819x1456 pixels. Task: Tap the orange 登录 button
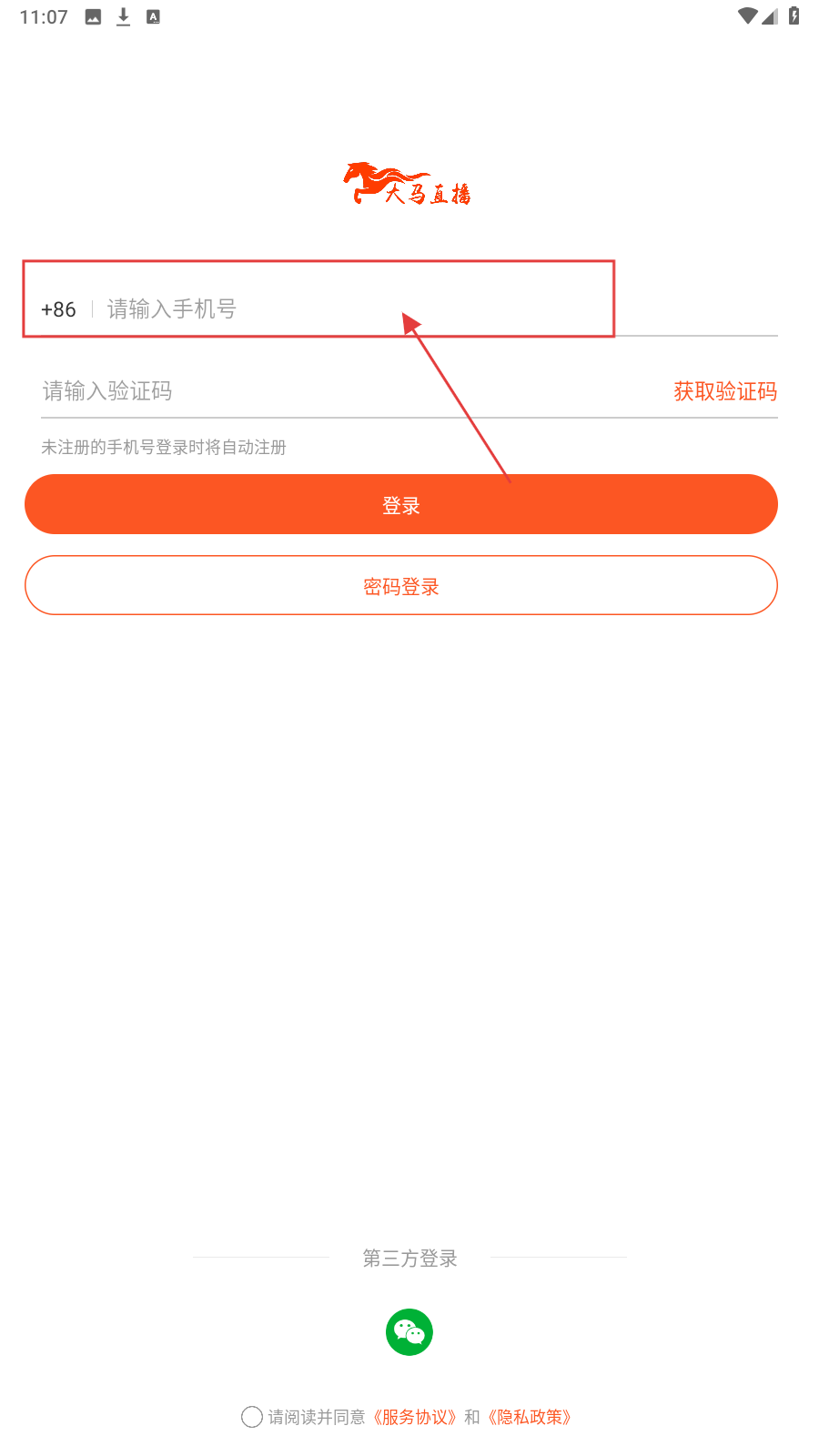pos(400,504)
